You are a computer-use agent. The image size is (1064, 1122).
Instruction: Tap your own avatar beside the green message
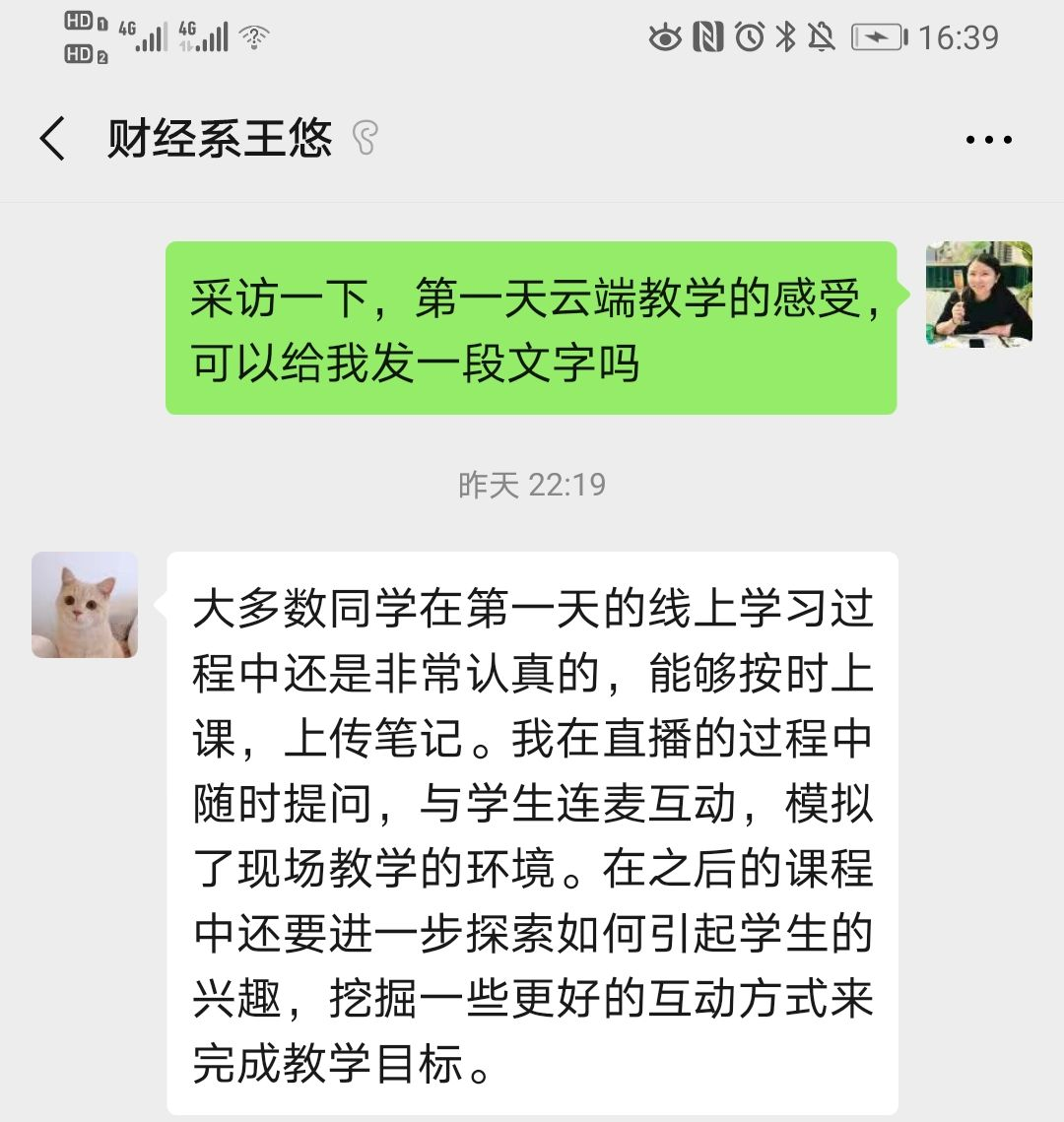pos(978,294)
